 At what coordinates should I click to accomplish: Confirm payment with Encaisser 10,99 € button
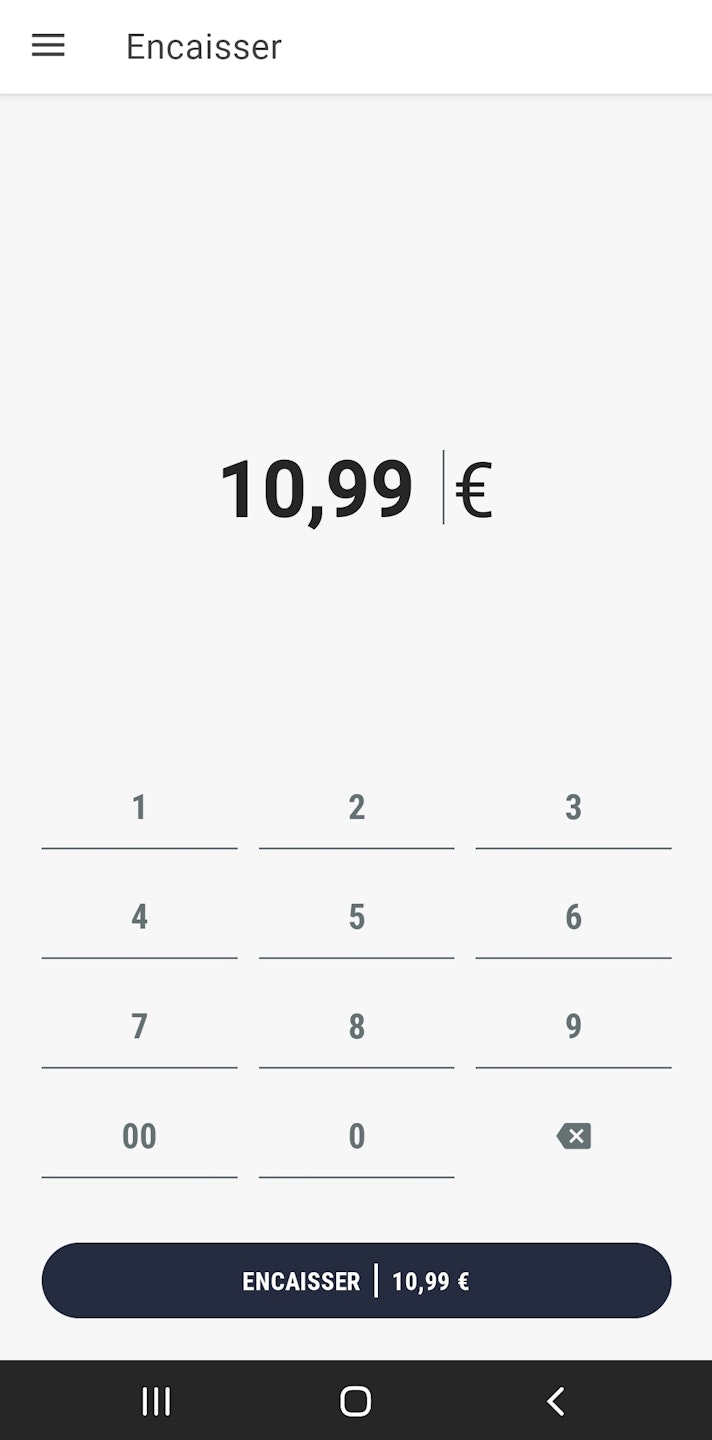(x=356, y=1281)
